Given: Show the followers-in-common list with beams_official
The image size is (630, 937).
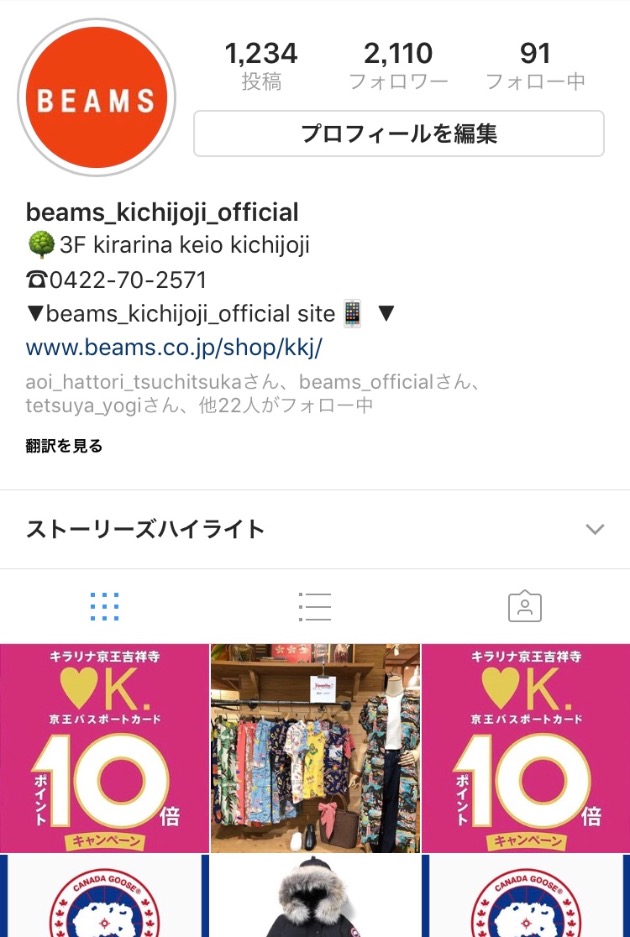Looking at the screenshot, I should point(252,394).
